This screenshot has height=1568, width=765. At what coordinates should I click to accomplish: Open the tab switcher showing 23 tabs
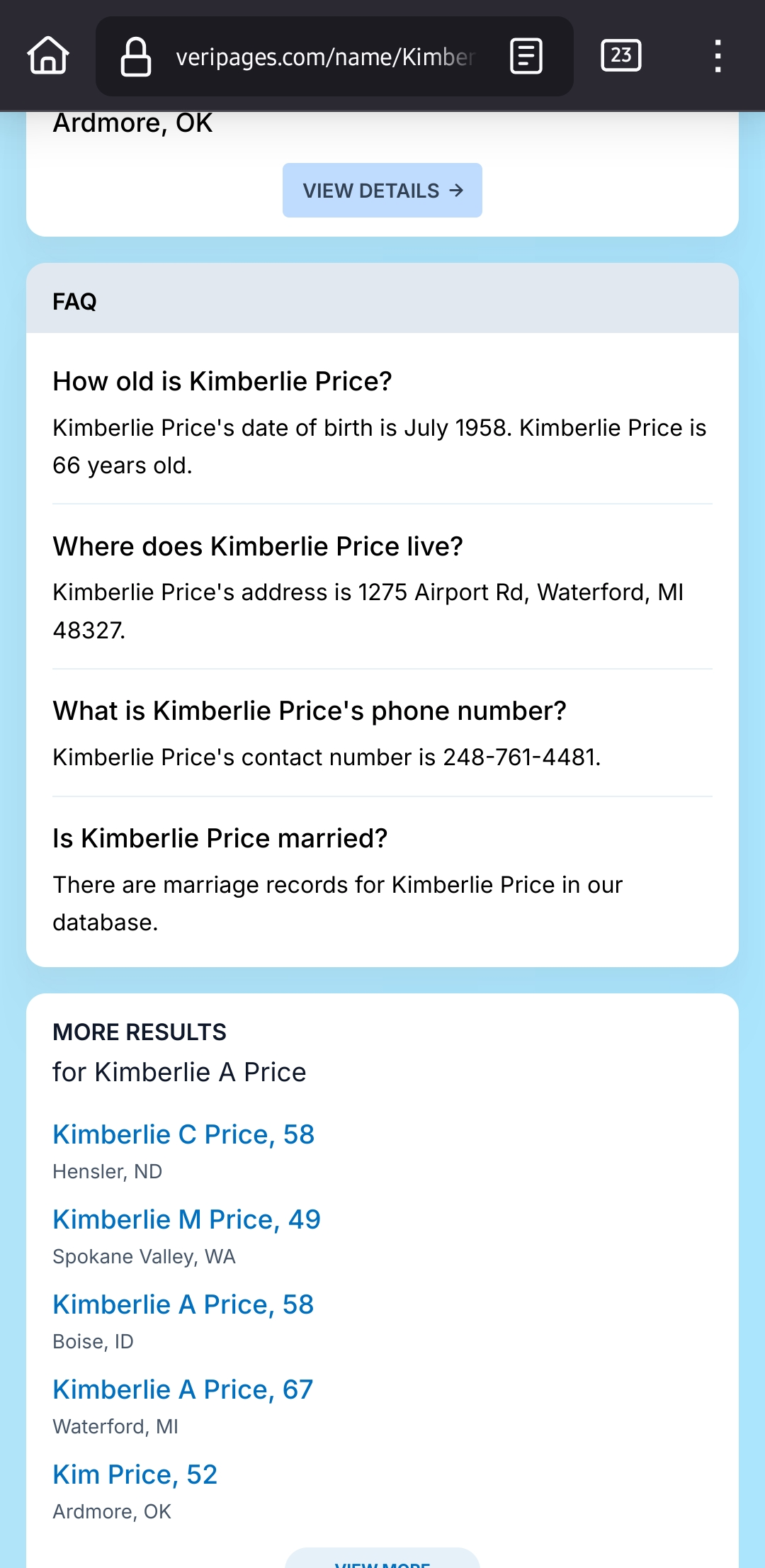click(620, 55)
